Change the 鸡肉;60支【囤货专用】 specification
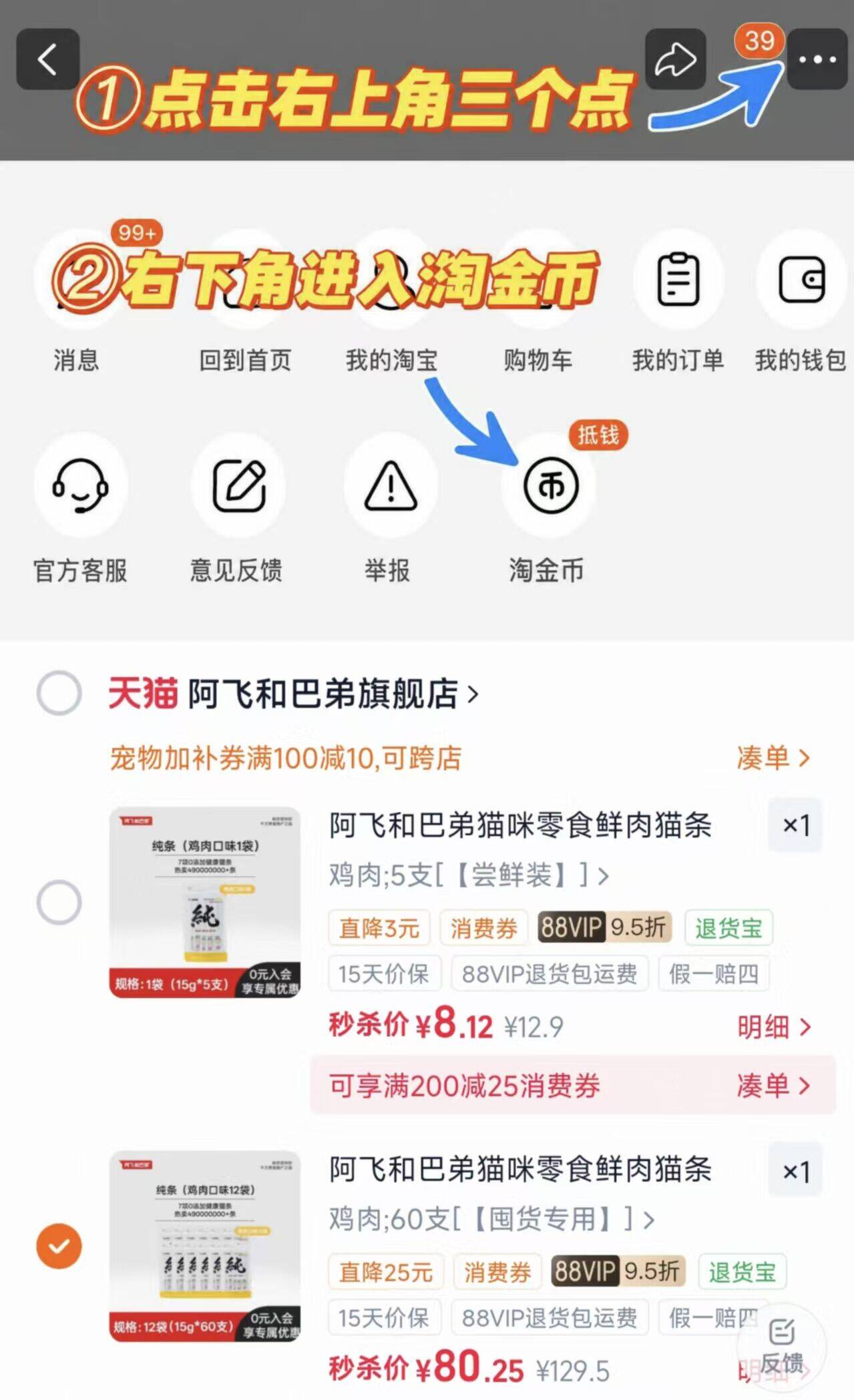854x1400 pixels. point(491,1219)
